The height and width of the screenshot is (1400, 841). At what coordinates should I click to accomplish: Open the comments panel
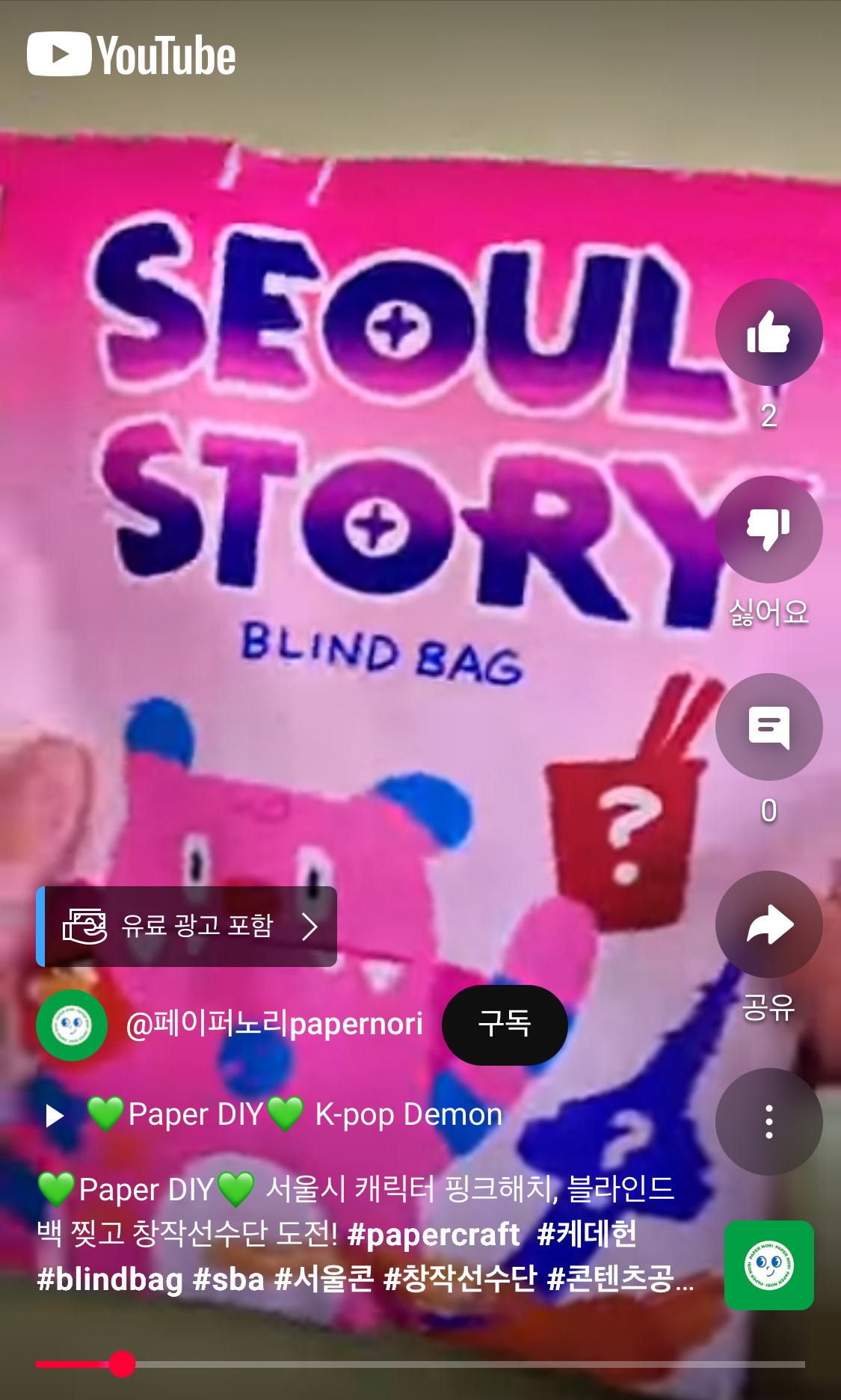pyautogui.click(x=768, y=727)
